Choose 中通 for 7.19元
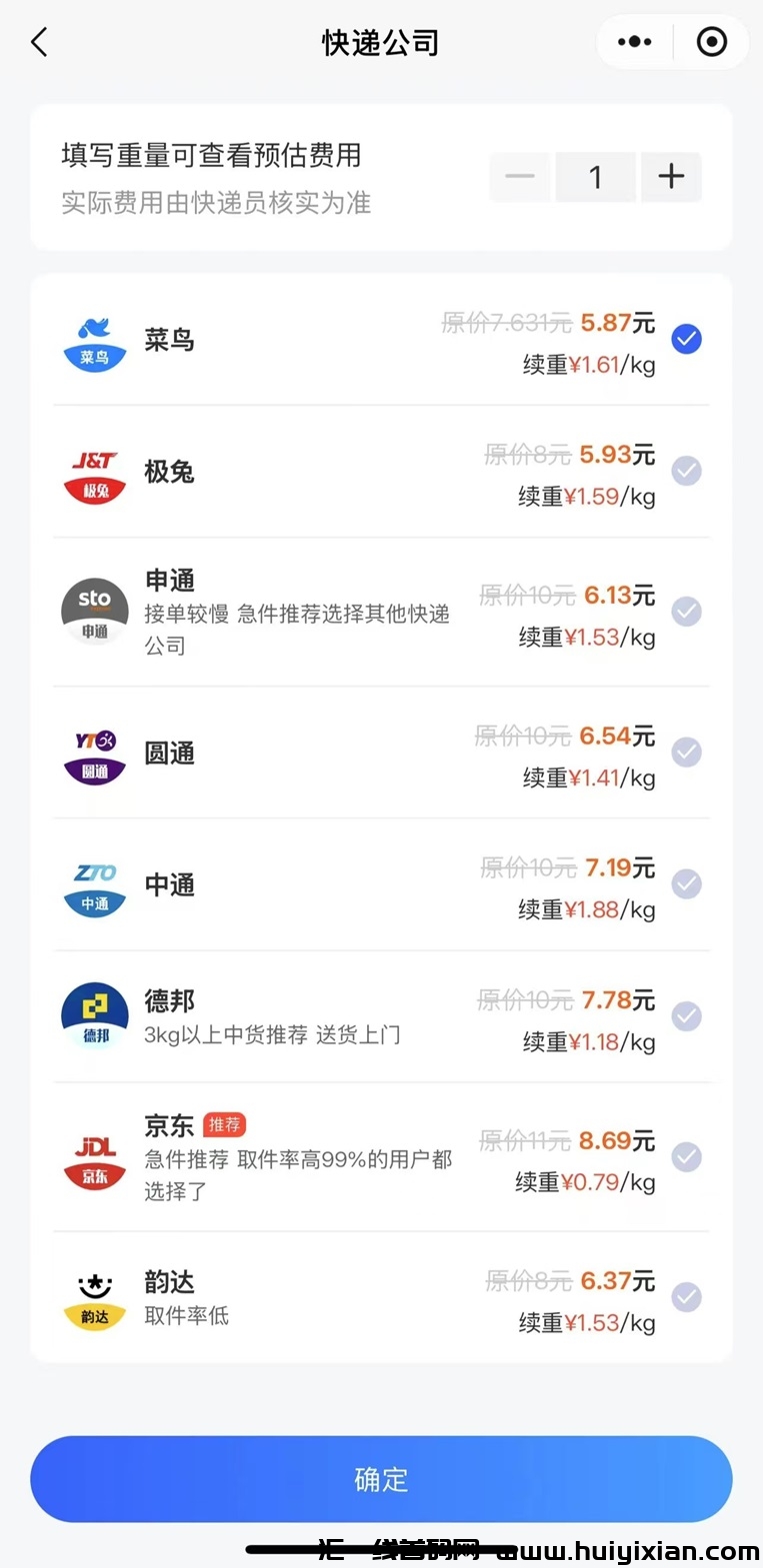This screenshot has width=763, height=1568. [x=686, y=884]
